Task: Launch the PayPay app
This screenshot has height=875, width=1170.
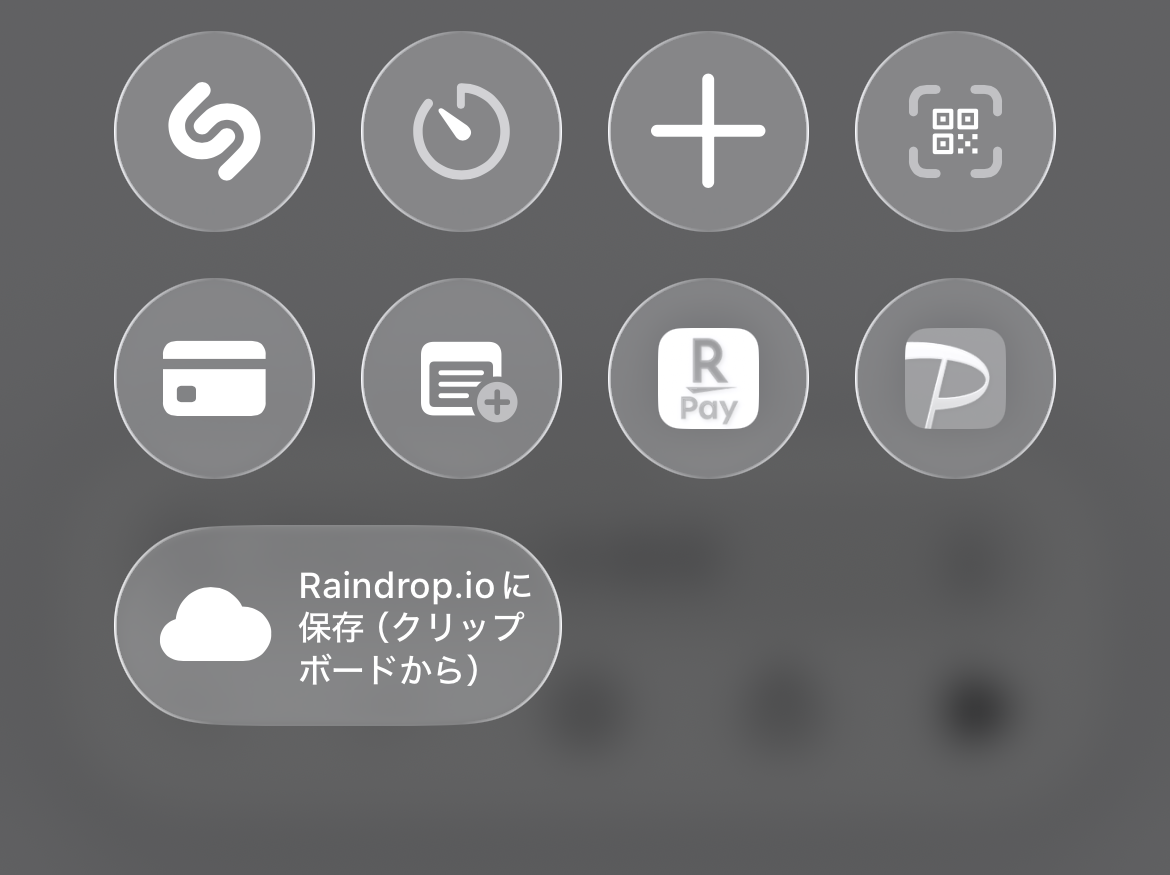Action: tap(955, 378)
